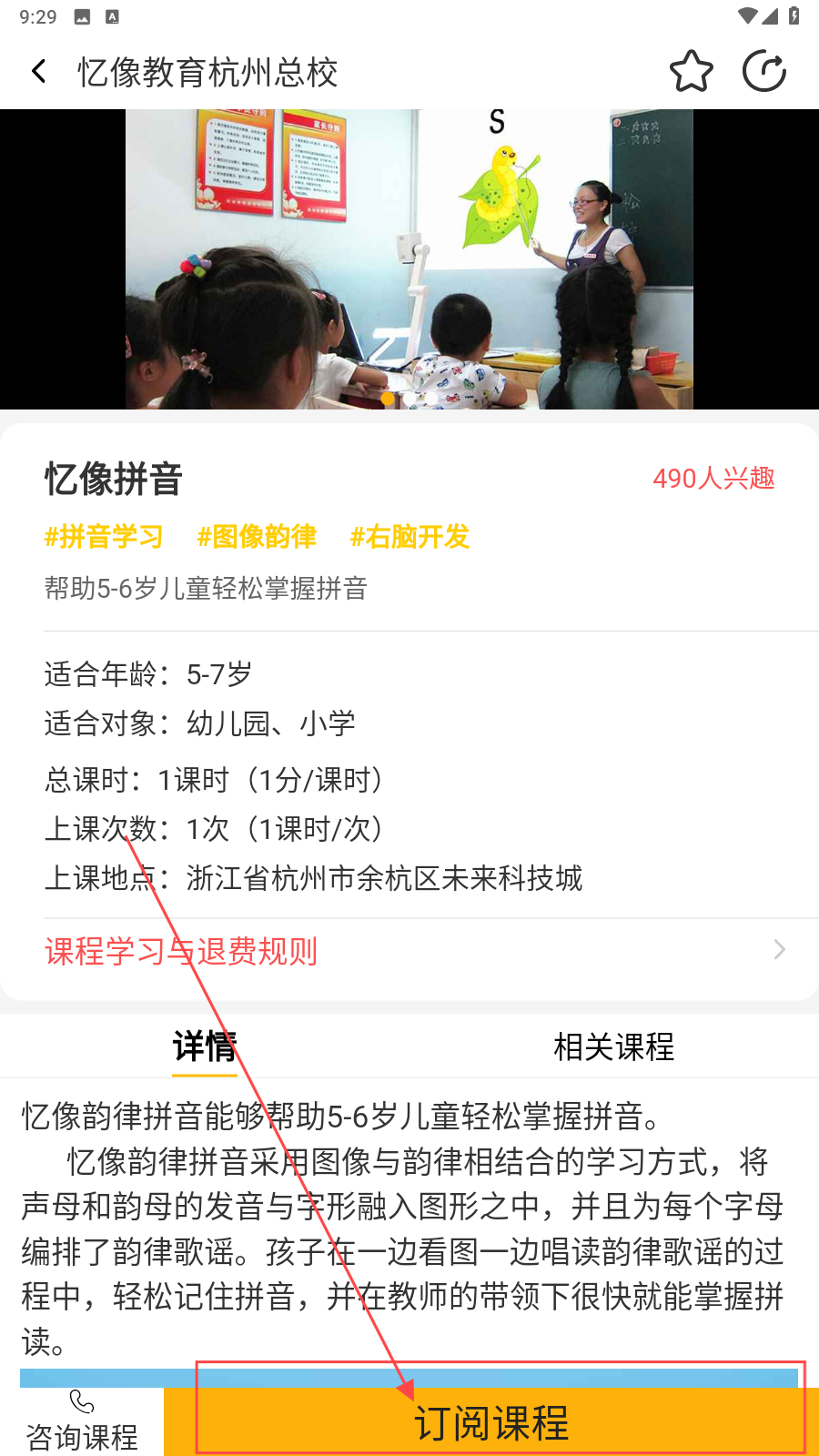View the classroom banner photo

click(x=409, y=259)
